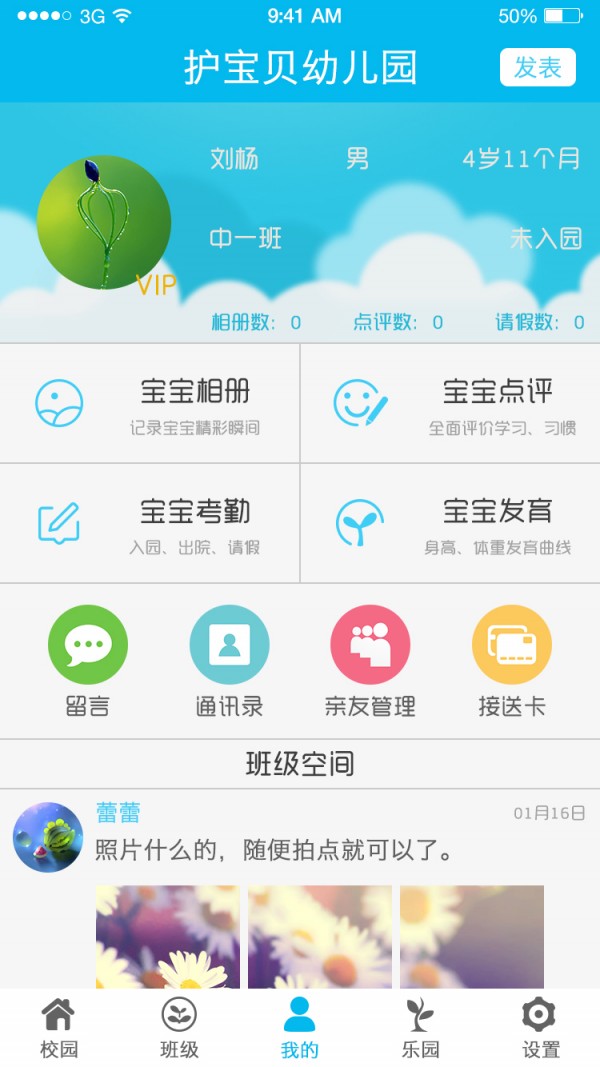Go to the 乐园 tab

[420, 1028]
